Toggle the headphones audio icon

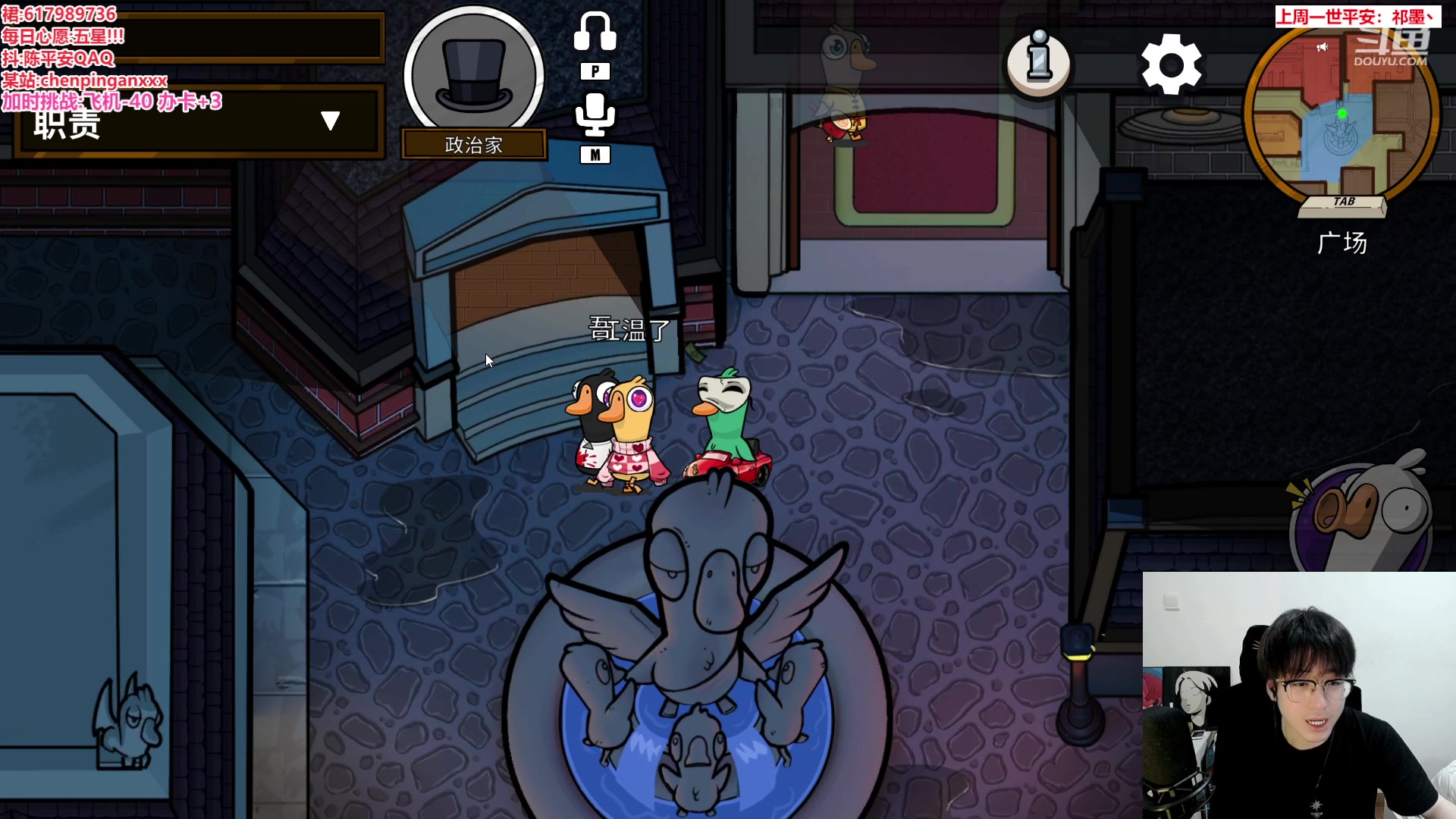point(595,32)
